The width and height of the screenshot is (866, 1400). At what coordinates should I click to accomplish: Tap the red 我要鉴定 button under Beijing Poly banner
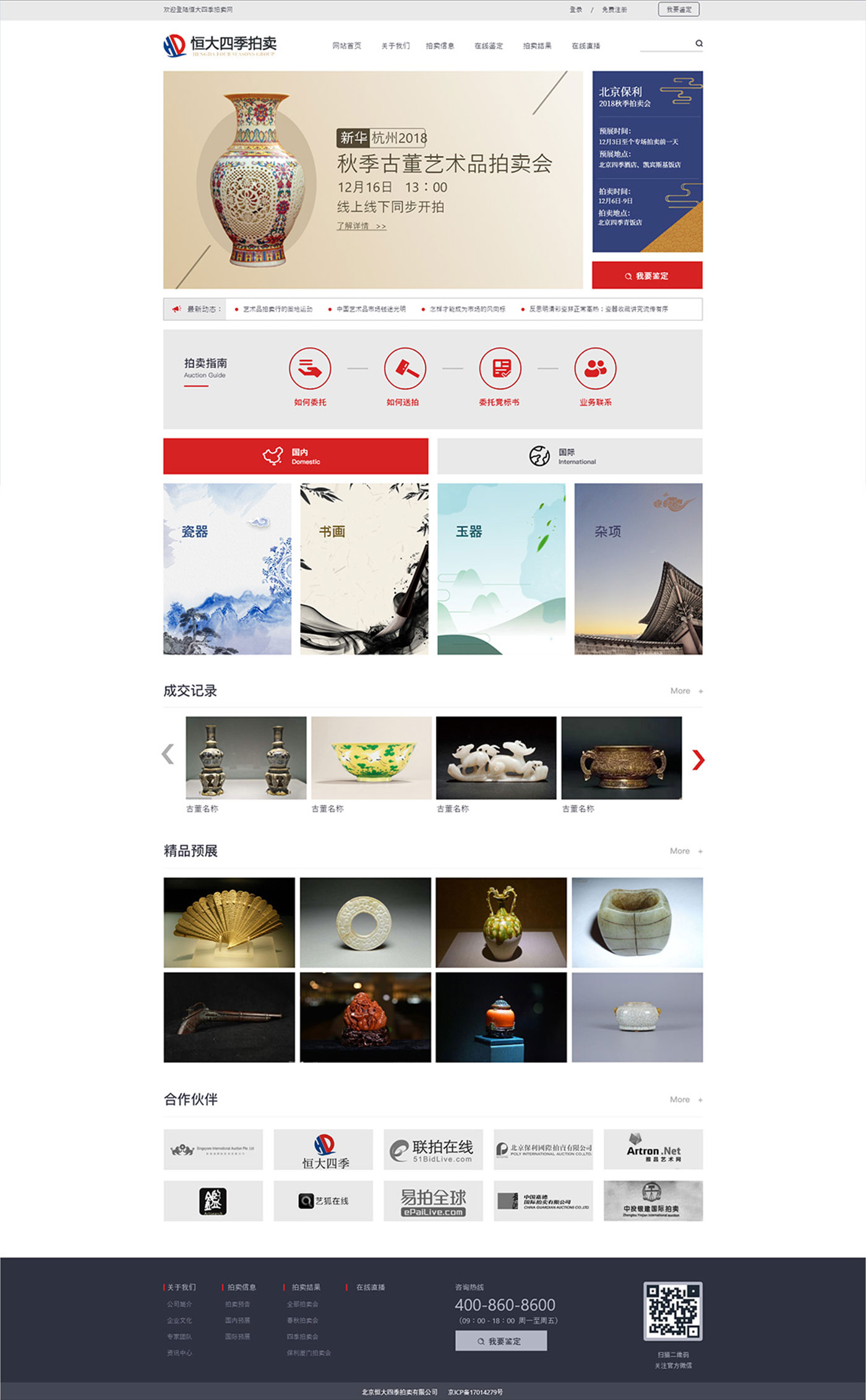(x=647, y=275)
